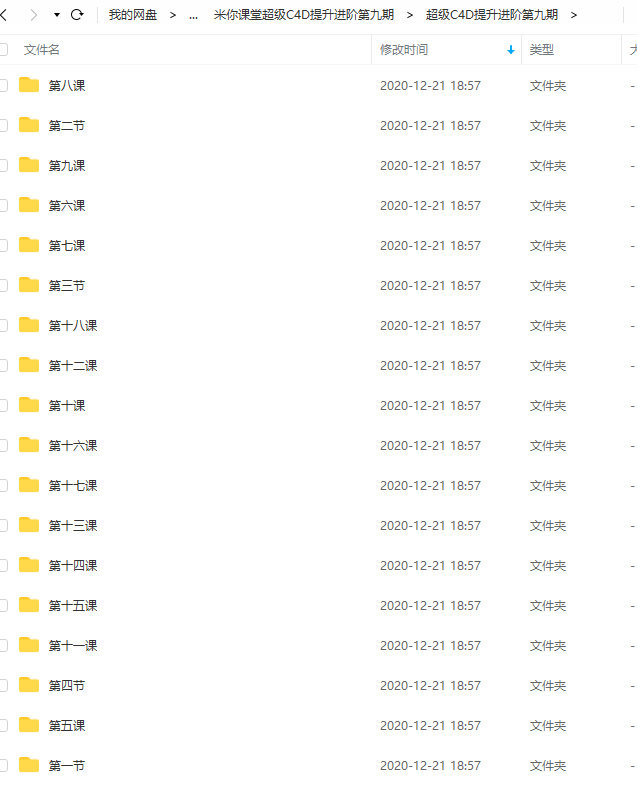The height and width of the screenshot is (803, 637).
Task: Open the 第八课 folder
Action: (x=67, y=86)
